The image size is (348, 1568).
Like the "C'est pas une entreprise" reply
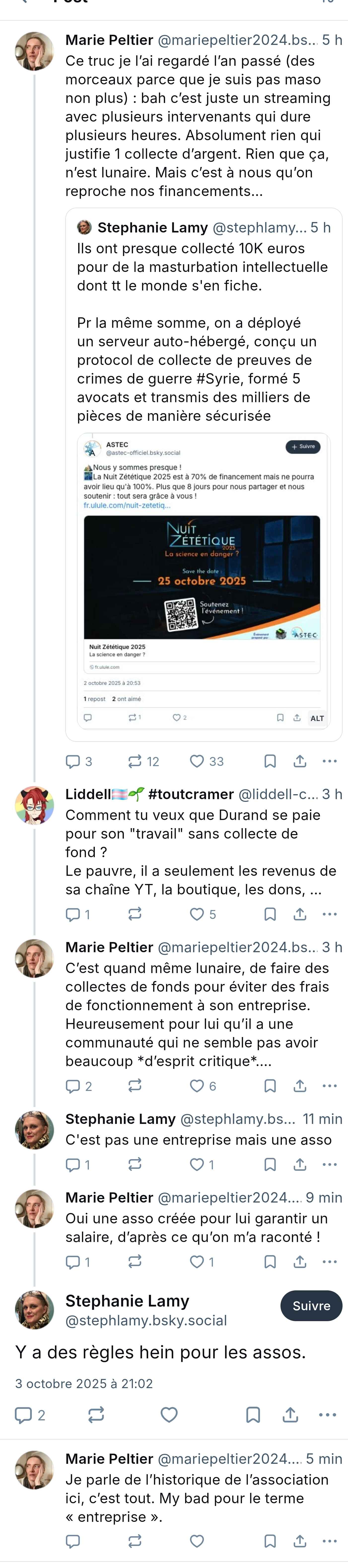(x=197, y=1164)
